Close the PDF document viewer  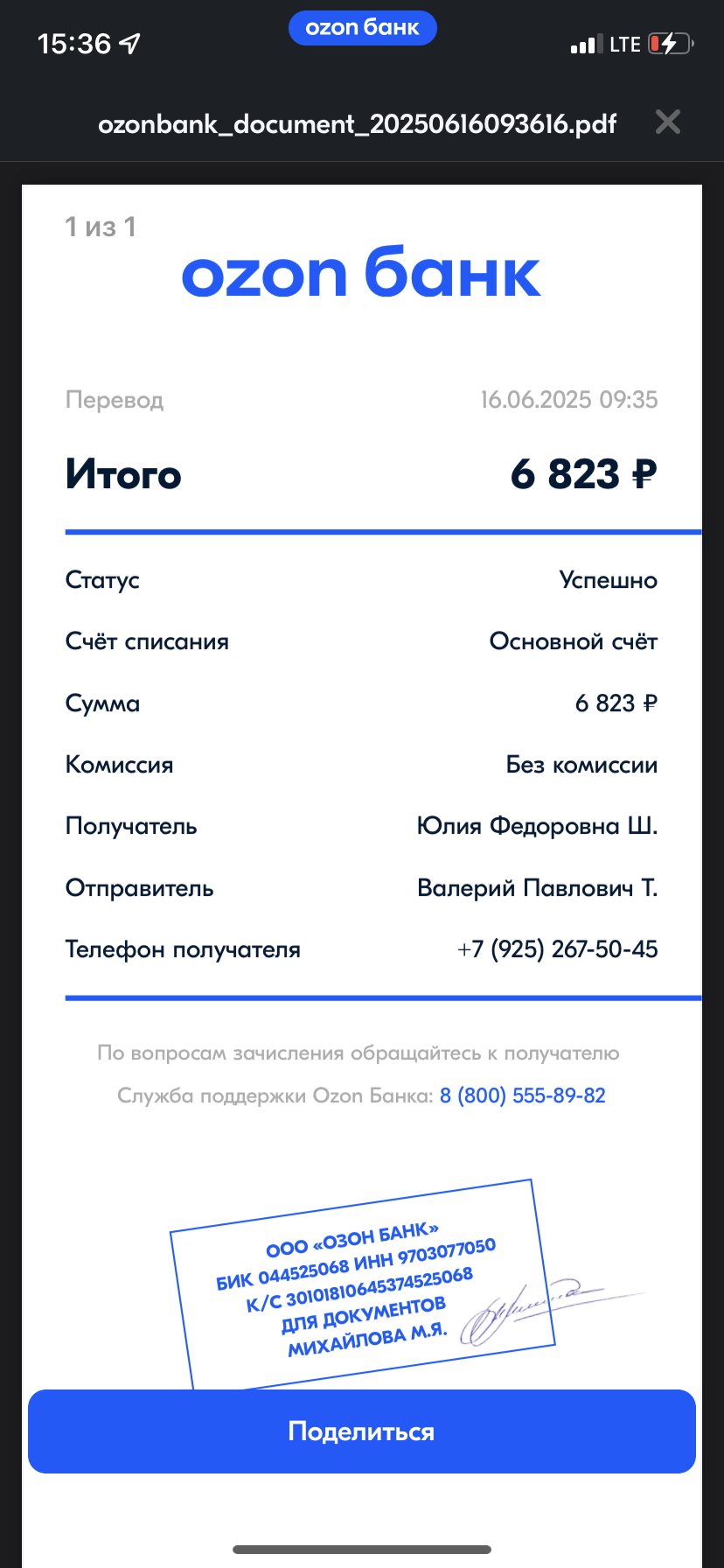pos(668,122)
